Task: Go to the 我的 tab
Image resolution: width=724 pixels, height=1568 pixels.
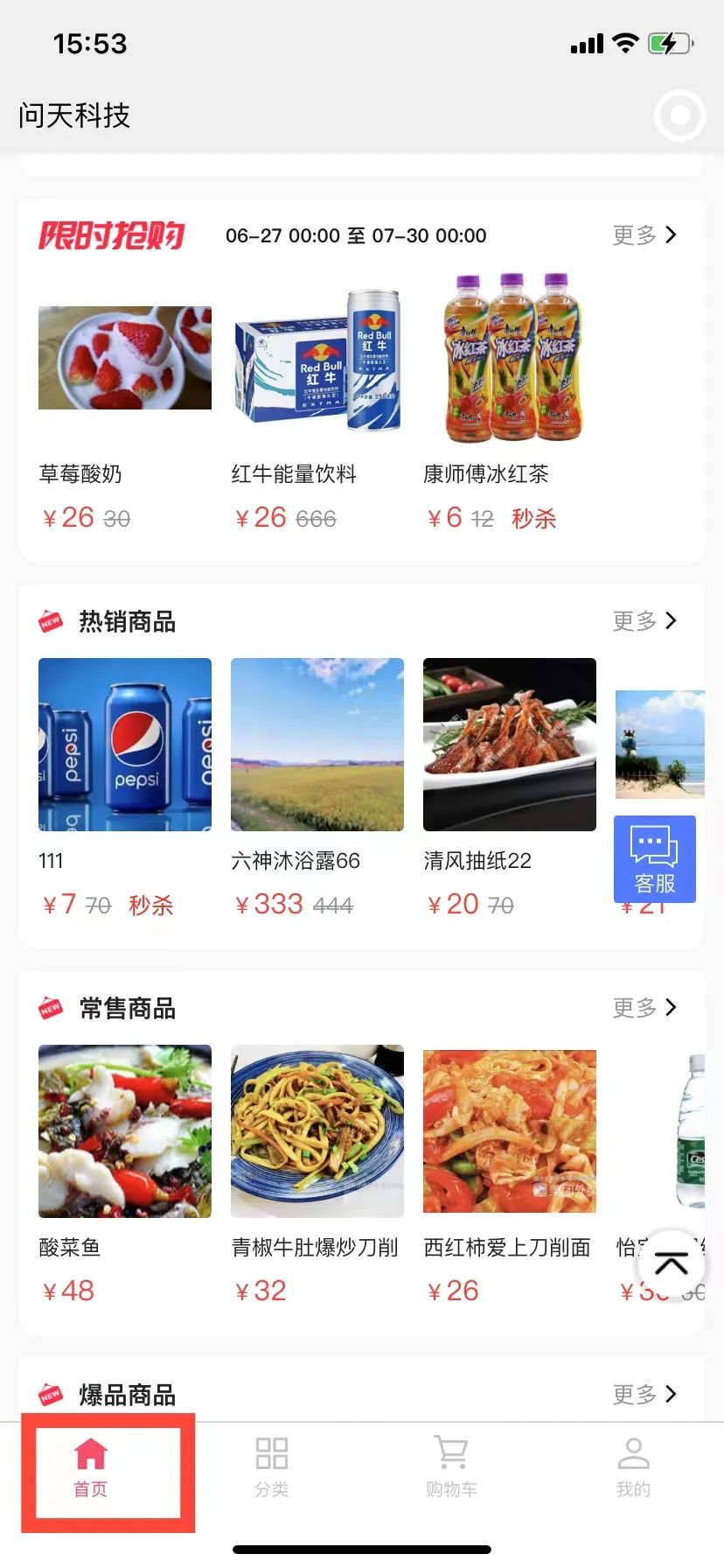Action: point(633,1467)
